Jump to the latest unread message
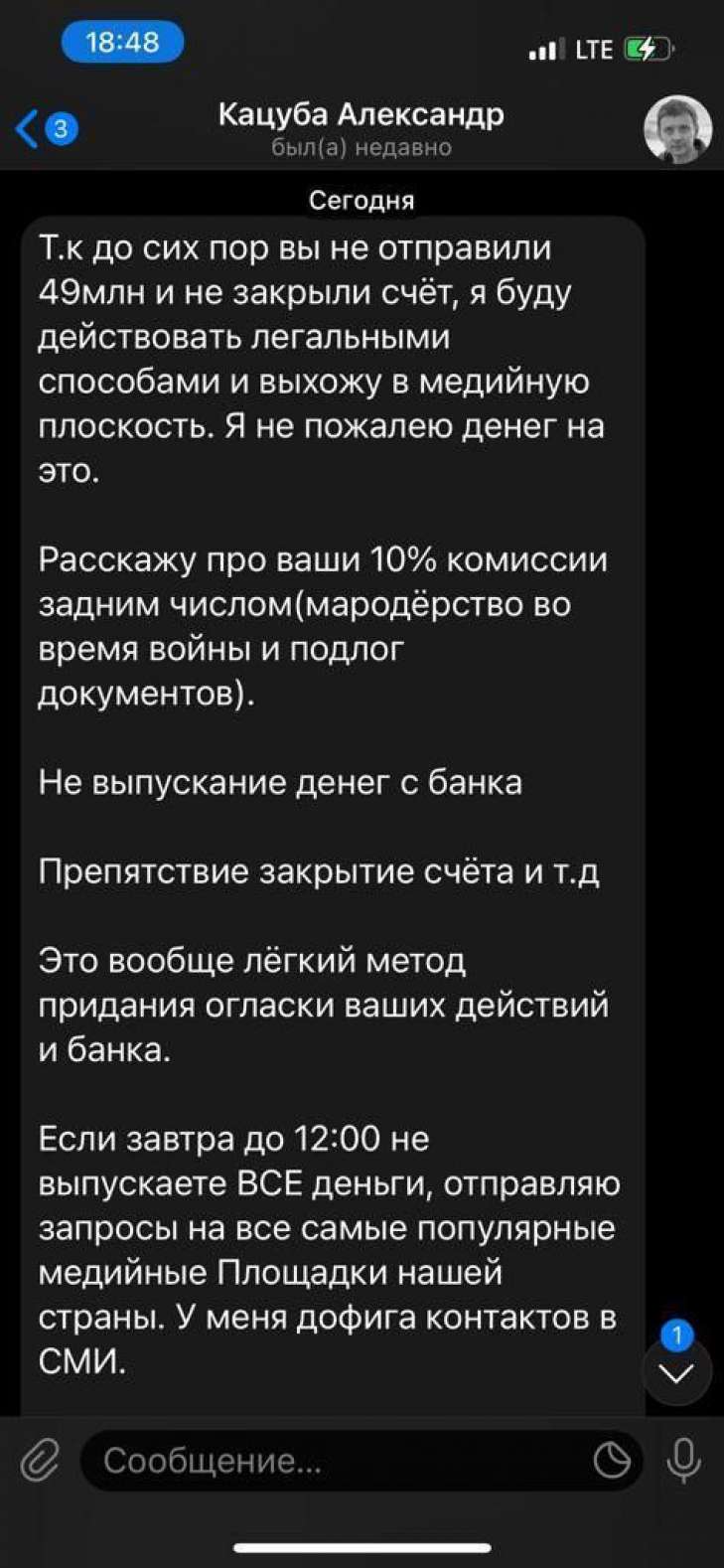Screen dimensions: 724x1568 pyautogui.click(x=676, y=1373)
